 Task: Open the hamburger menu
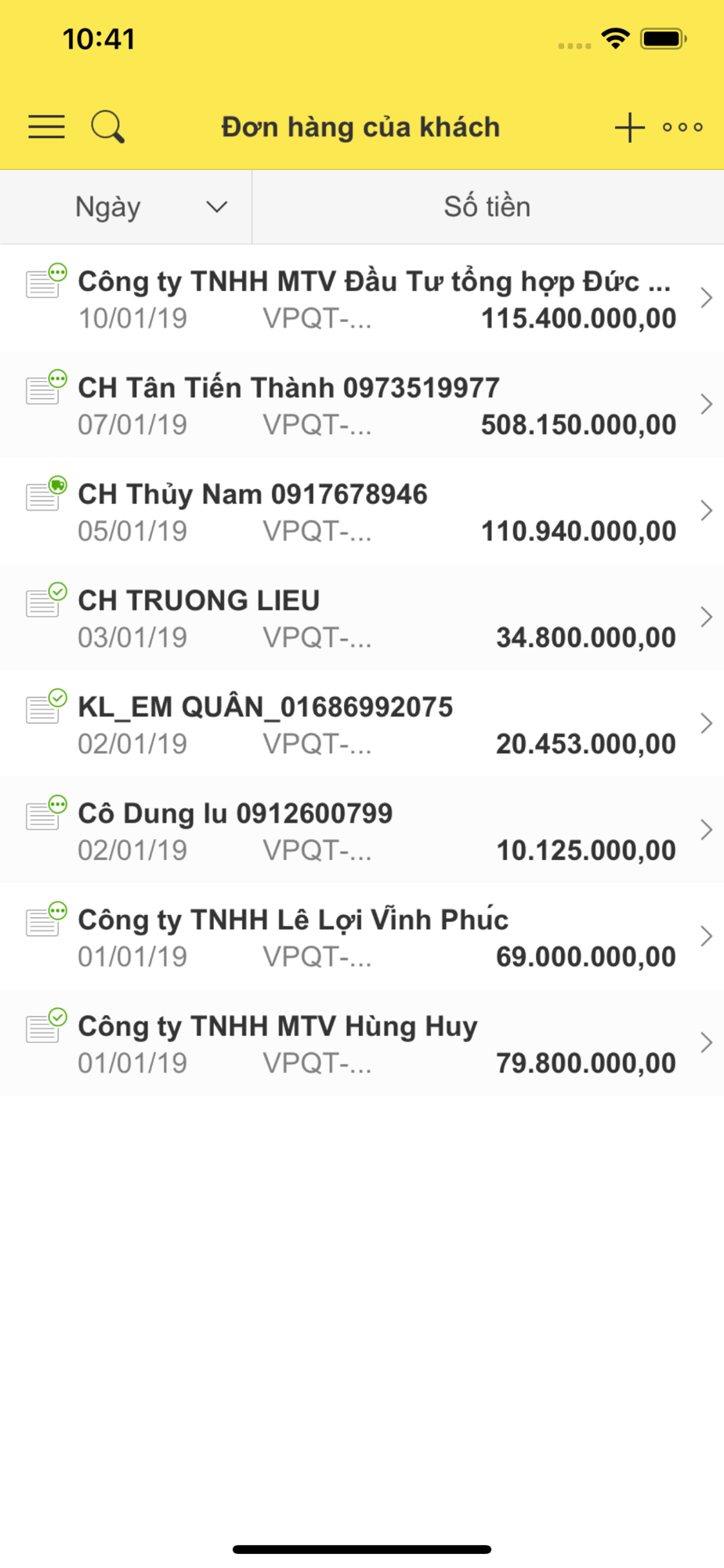pos(46,127)
